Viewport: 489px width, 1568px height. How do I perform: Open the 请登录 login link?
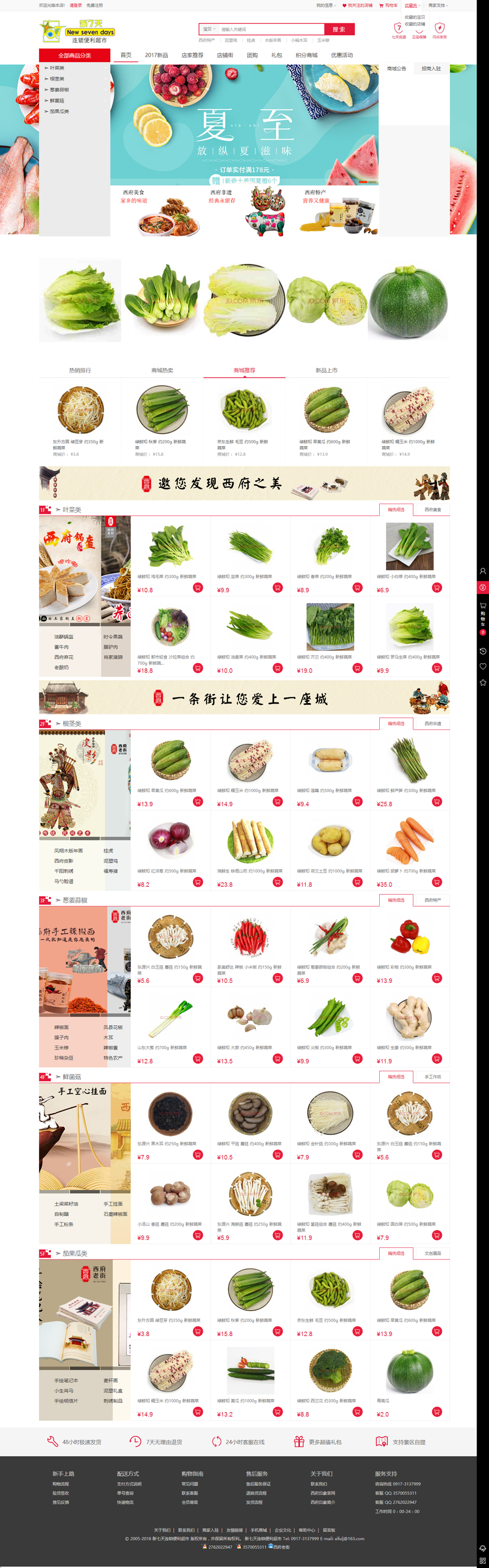[x=76, y=5]
